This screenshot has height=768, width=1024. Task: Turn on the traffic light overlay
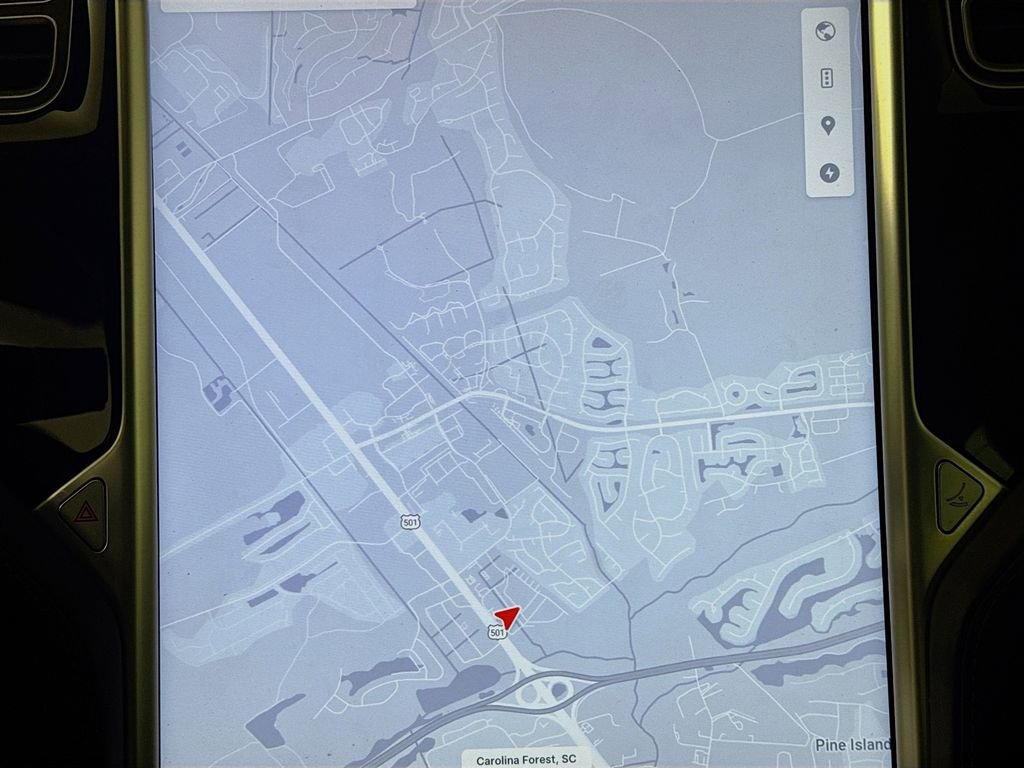827,79
